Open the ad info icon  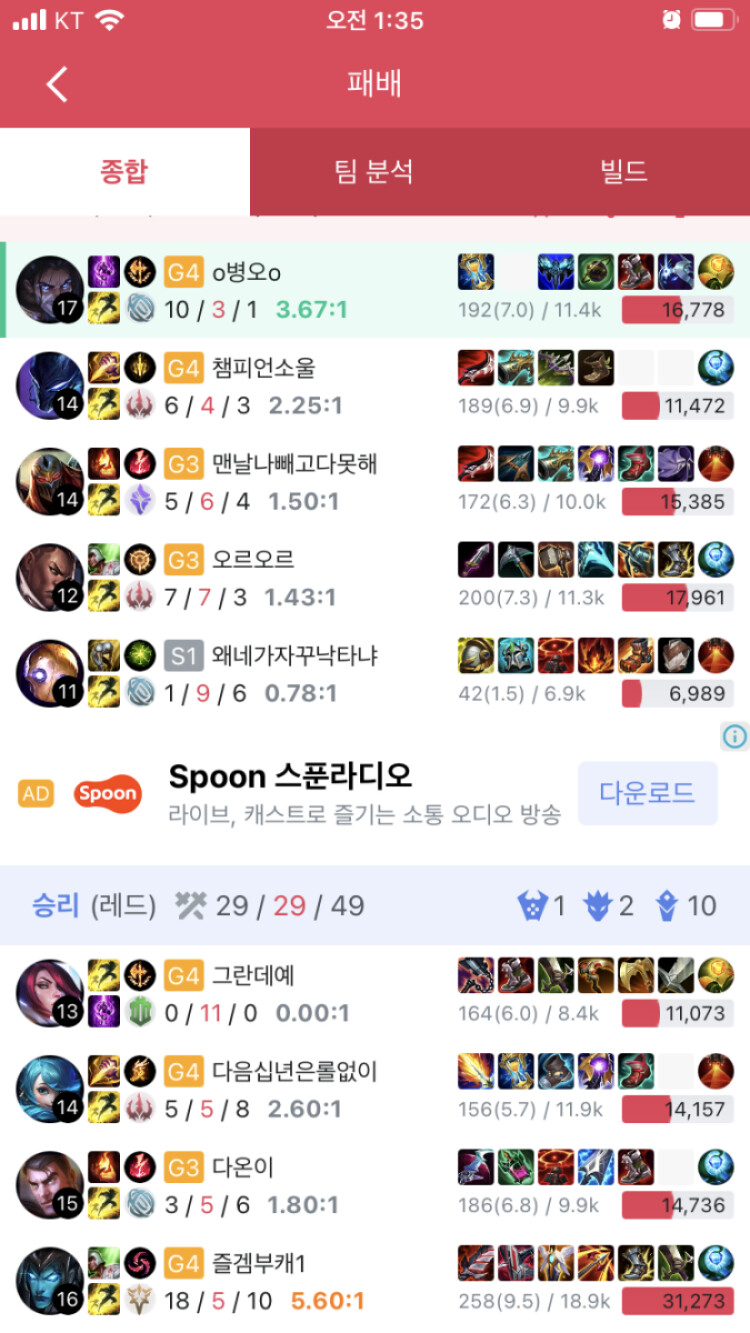coord(734,737)
